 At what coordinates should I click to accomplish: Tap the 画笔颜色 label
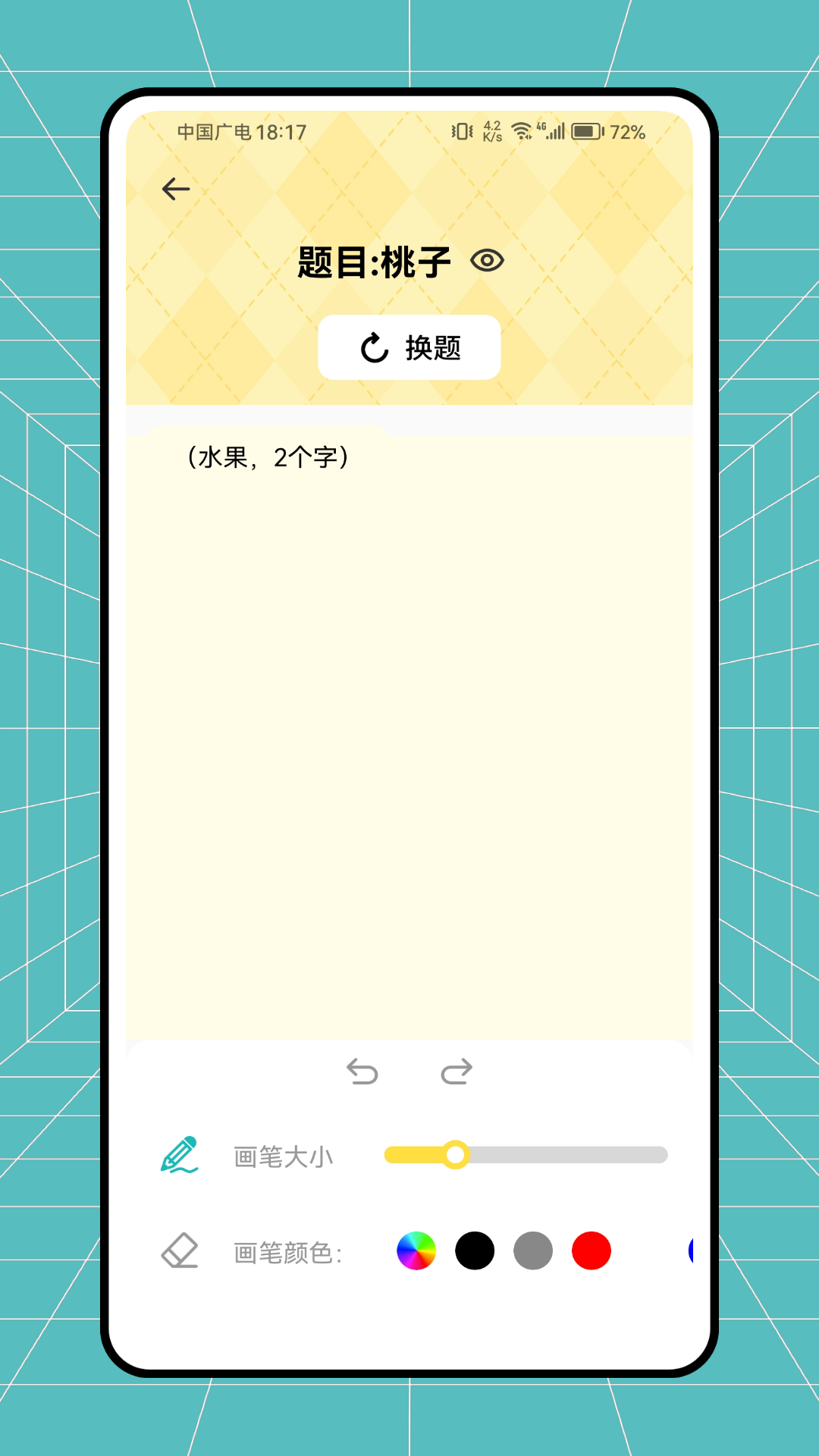(288, 1251)
